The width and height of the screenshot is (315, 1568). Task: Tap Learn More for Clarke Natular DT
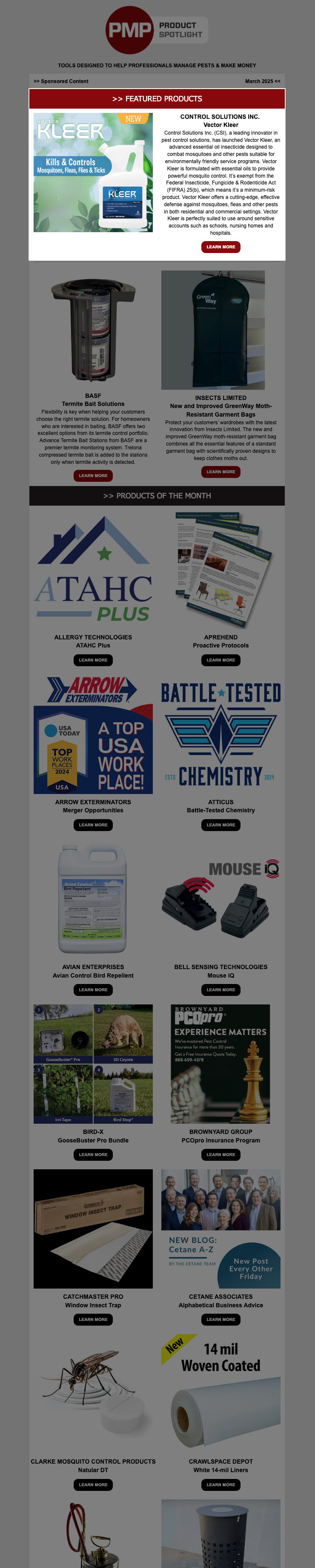pos(93,1485)
